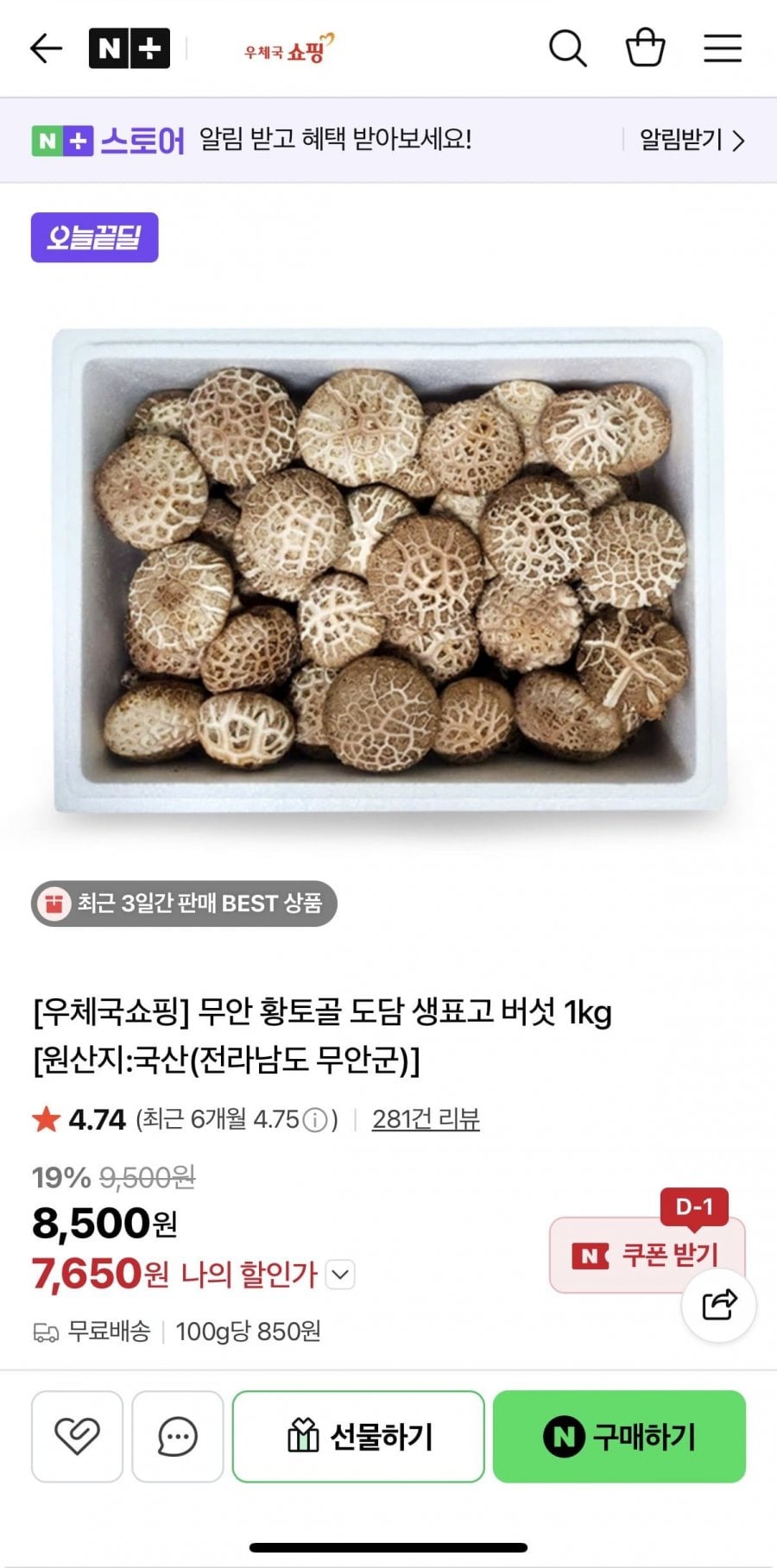Viewport: 777px width, 1568px height.
Task: Open the chat inquiry button
Action: point(177,1437)
